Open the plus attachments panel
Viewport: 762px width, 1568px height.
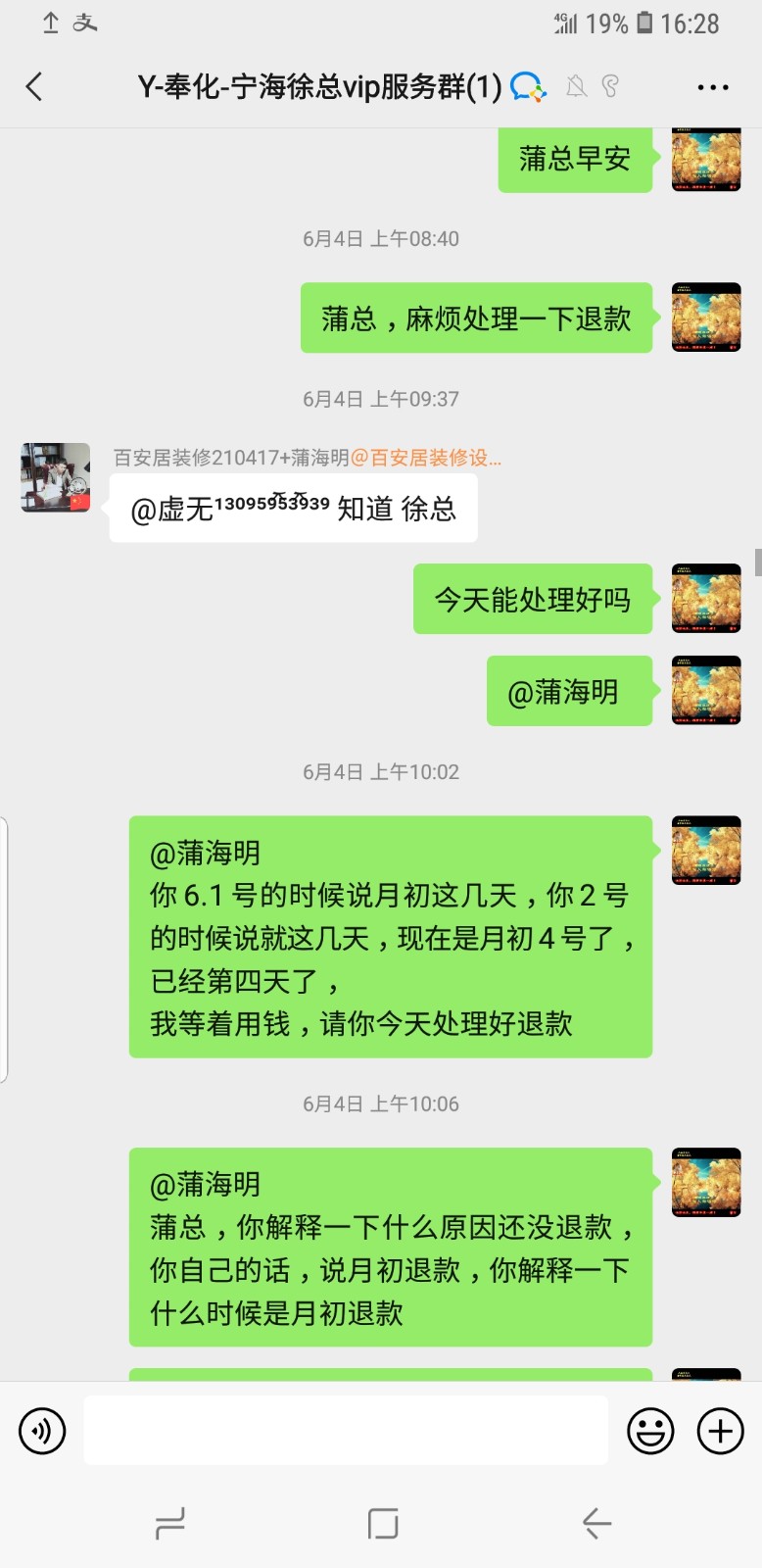click(720, 1431)
